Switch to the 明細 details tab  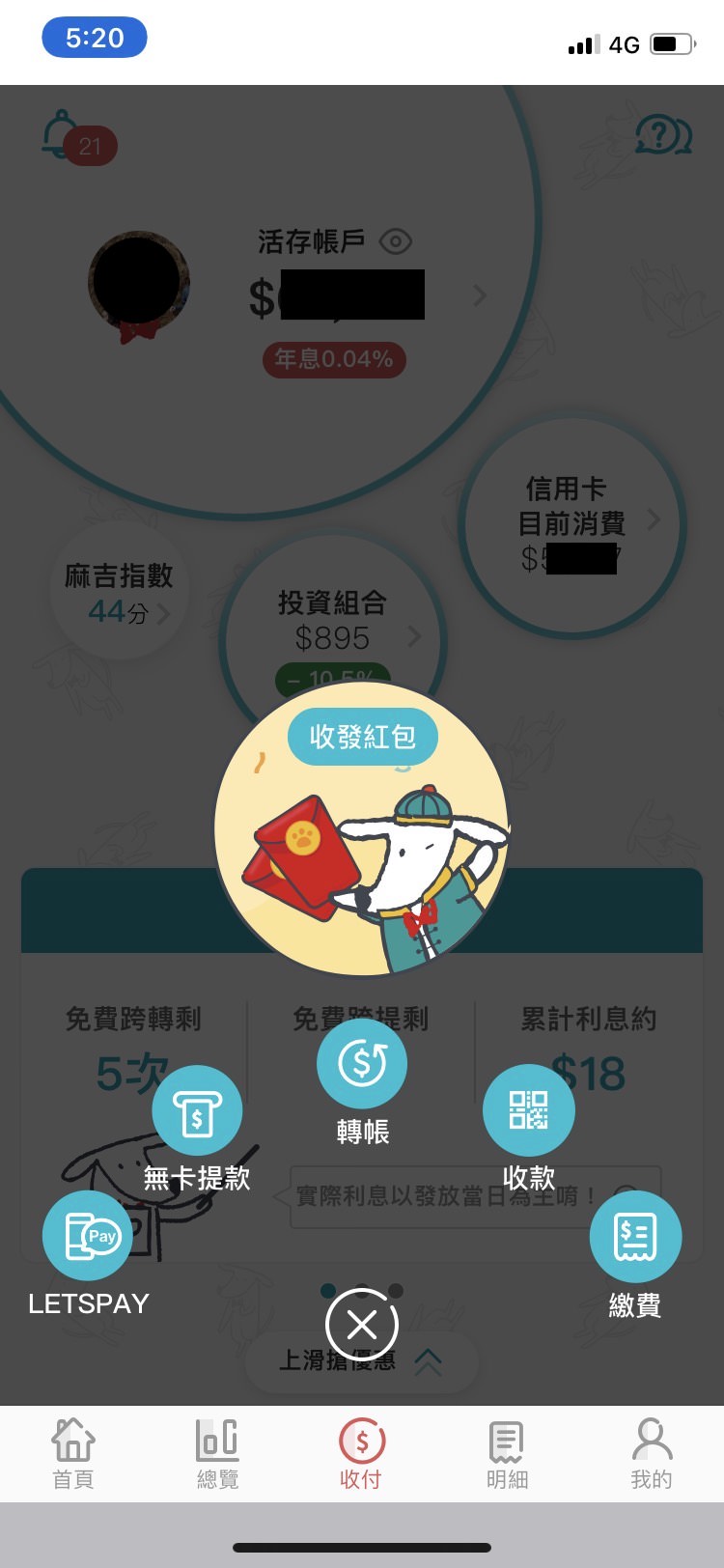[507, 1453]
